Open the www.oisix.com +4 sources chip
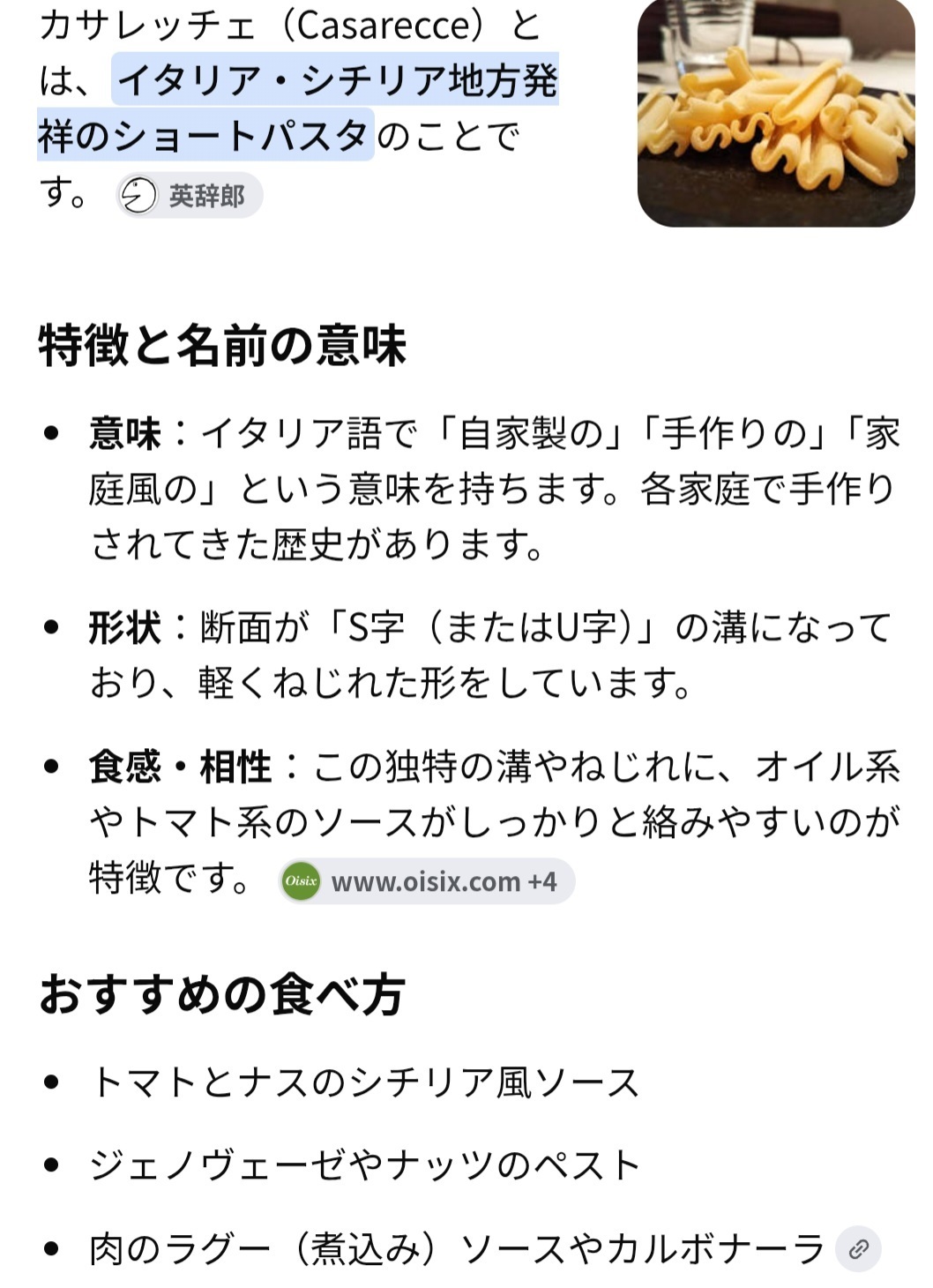933x1288 pixels. (426, 881)
